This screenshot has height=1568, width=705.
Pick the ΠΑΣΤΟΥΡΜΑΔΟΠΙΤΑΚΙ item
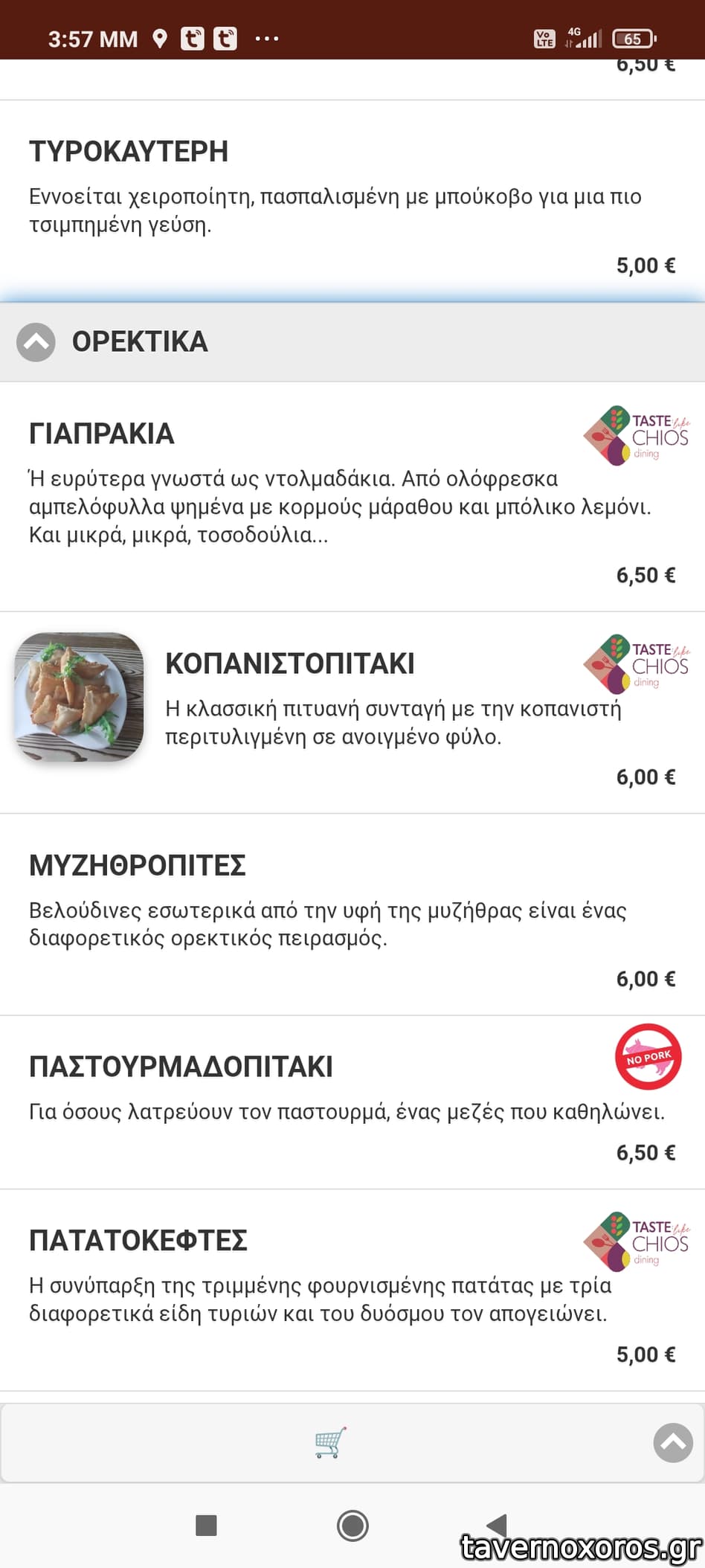click(181, 1067)
